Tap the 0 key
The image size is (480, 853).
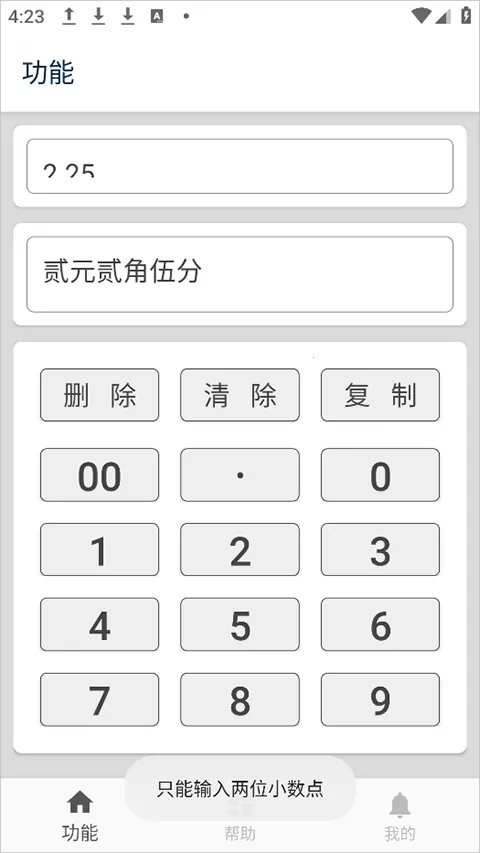(380, 475)
